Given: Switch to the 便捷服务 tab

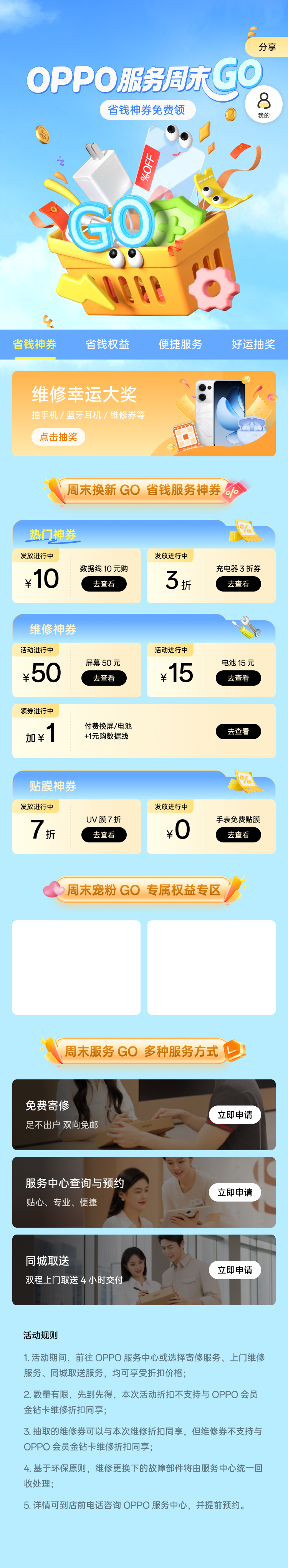Looking at the screenshot, I should pyautogui.click(x=180, y=345).
